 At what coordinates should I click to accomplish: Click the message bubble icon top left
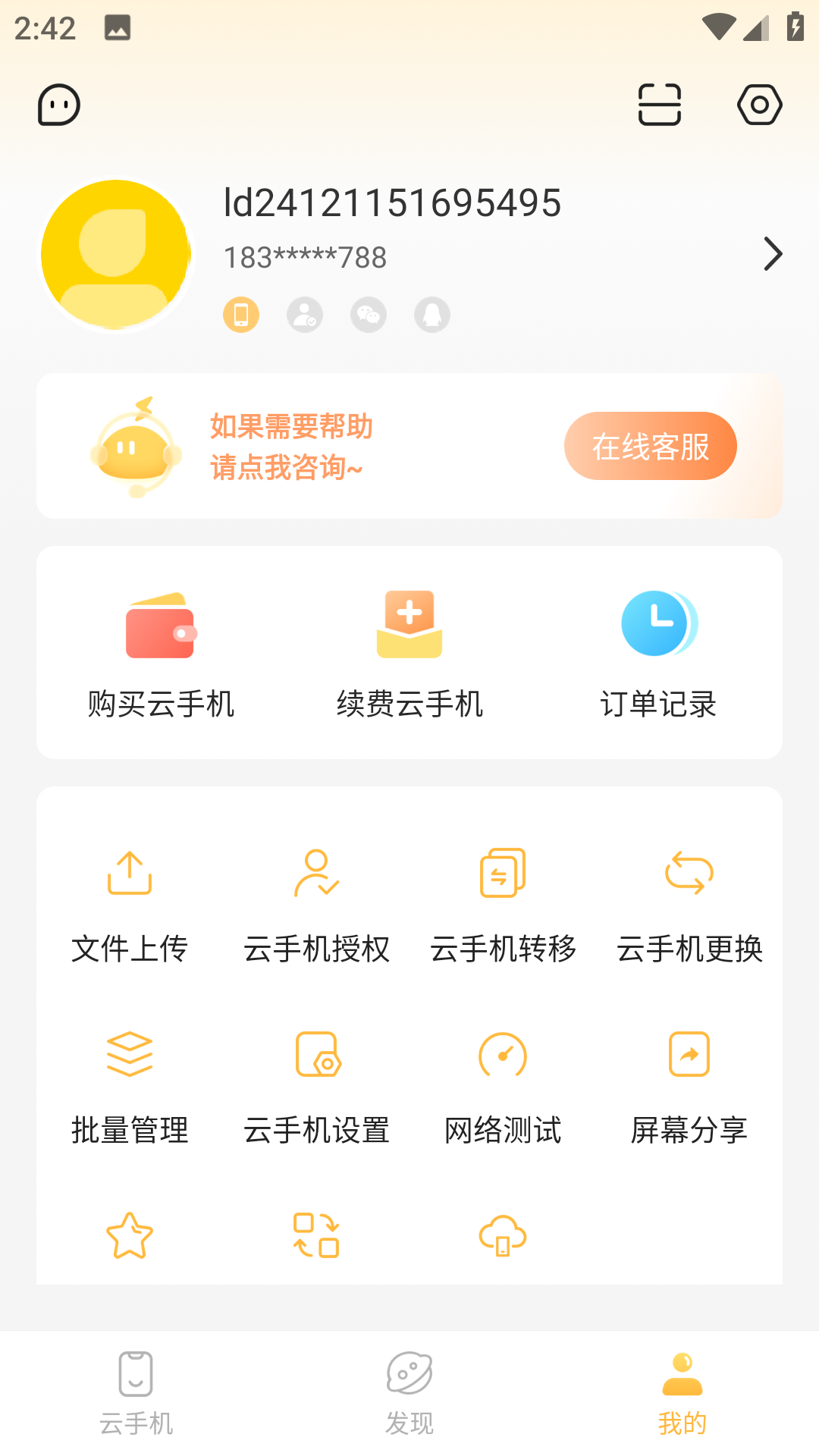59,105
